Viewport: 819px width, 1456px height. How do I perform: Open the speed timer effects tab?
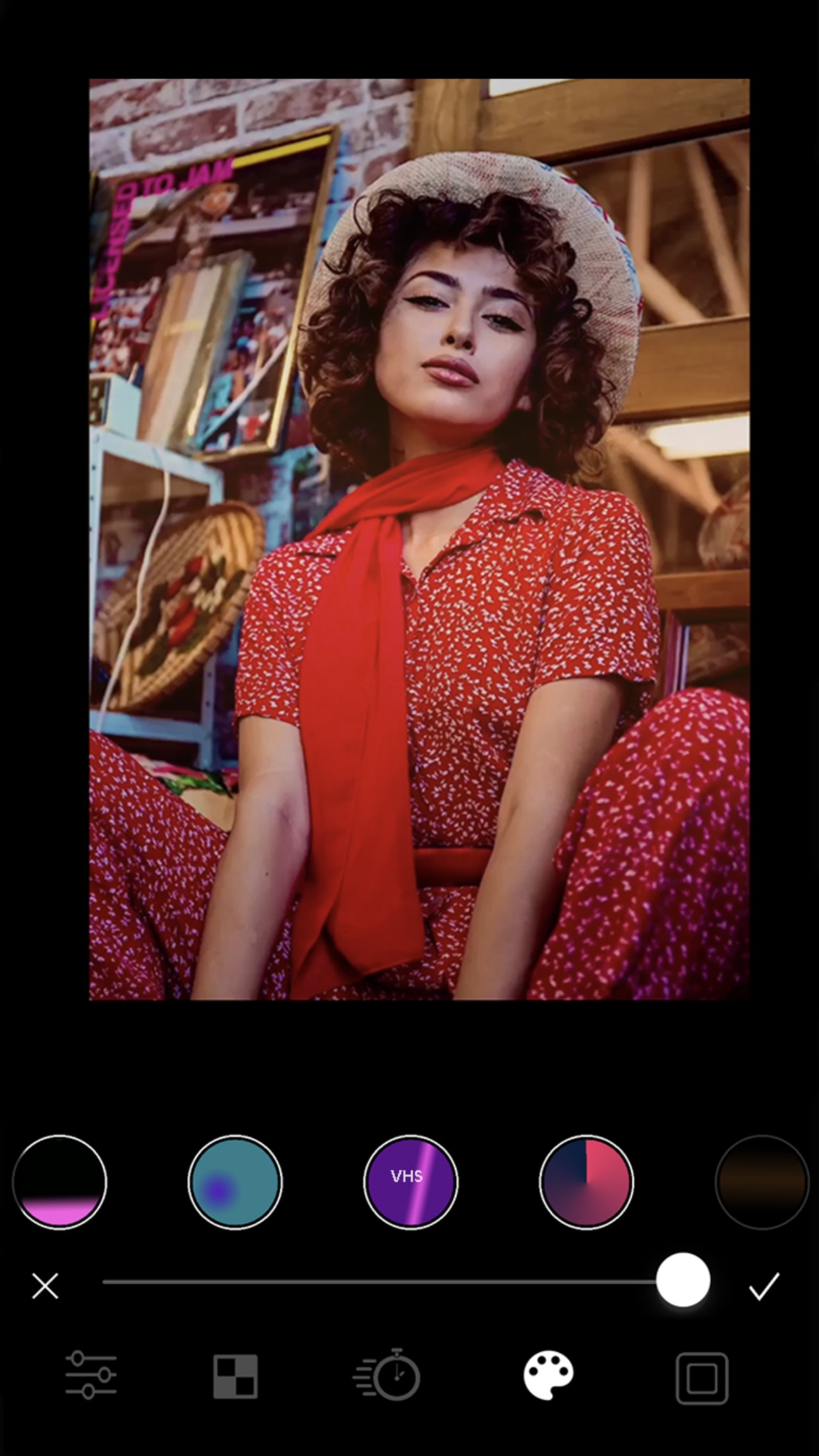click(x=388, y=1375)
